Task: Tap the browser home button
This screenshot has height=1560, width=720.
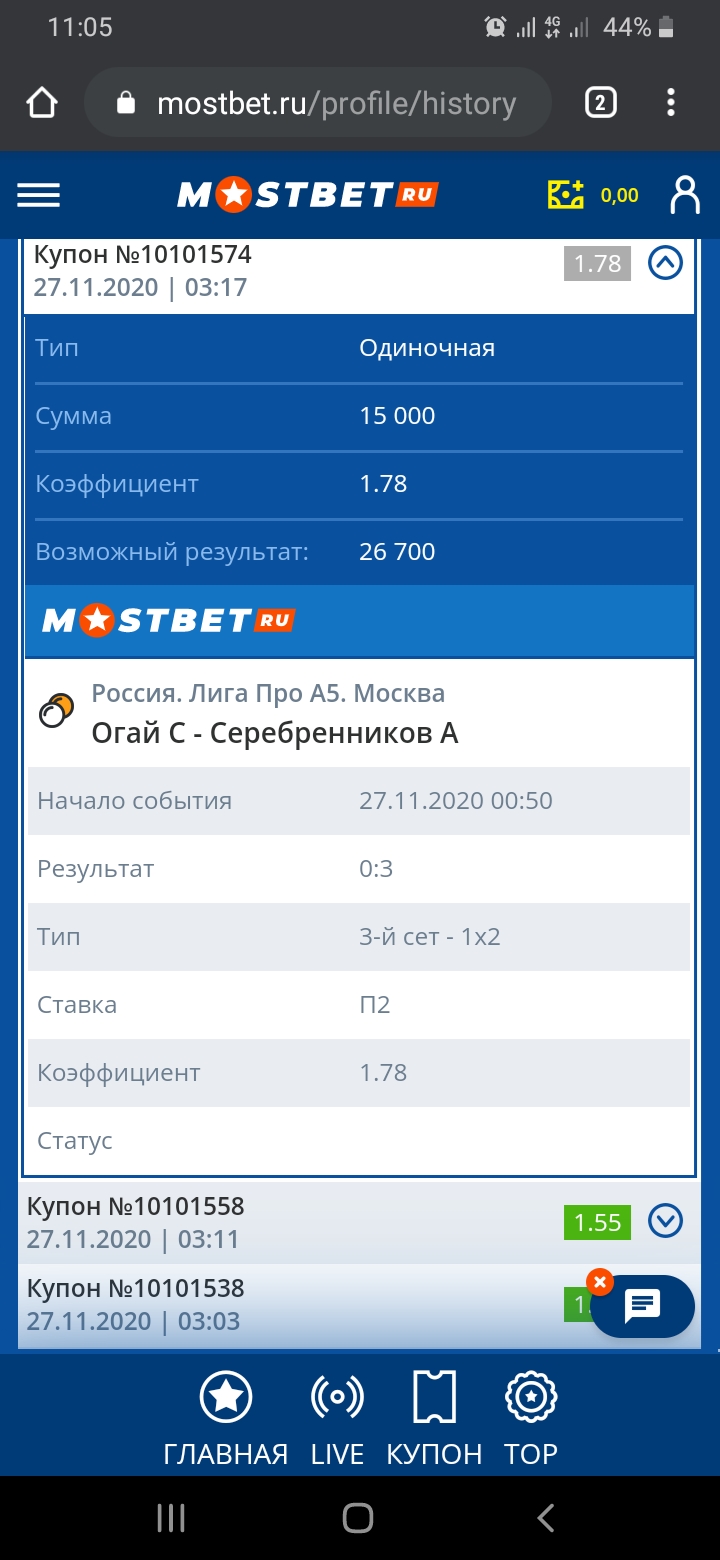Action: point(42,103)
